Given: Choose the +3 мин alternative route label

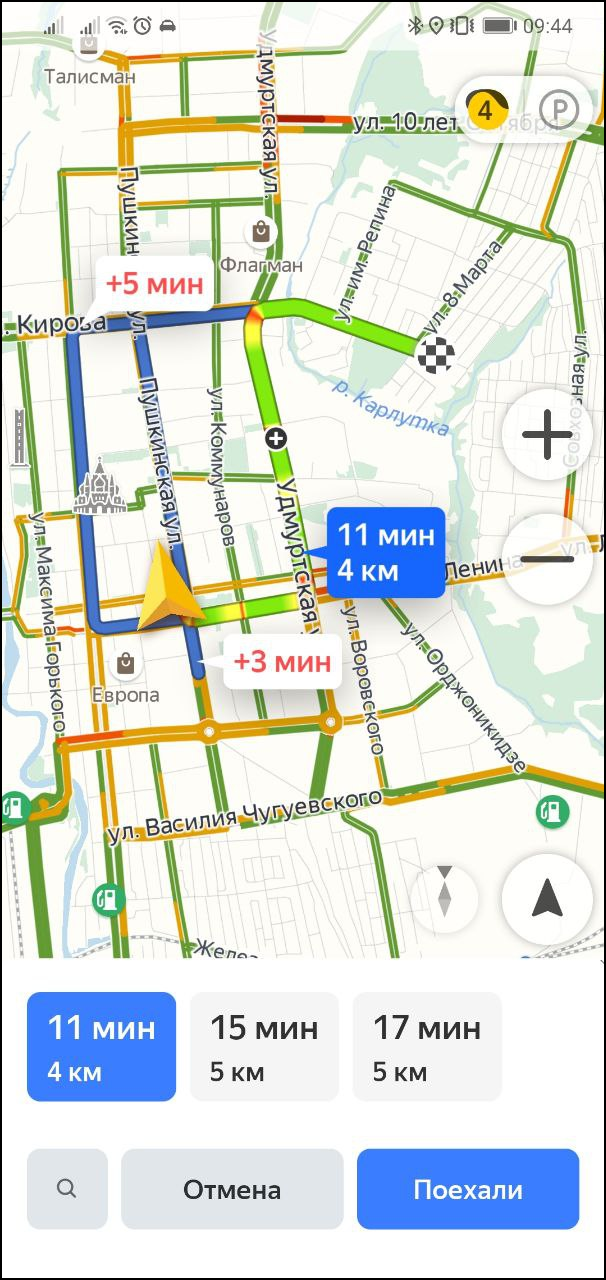Looking at the screenshot, I should pos(281,662).
